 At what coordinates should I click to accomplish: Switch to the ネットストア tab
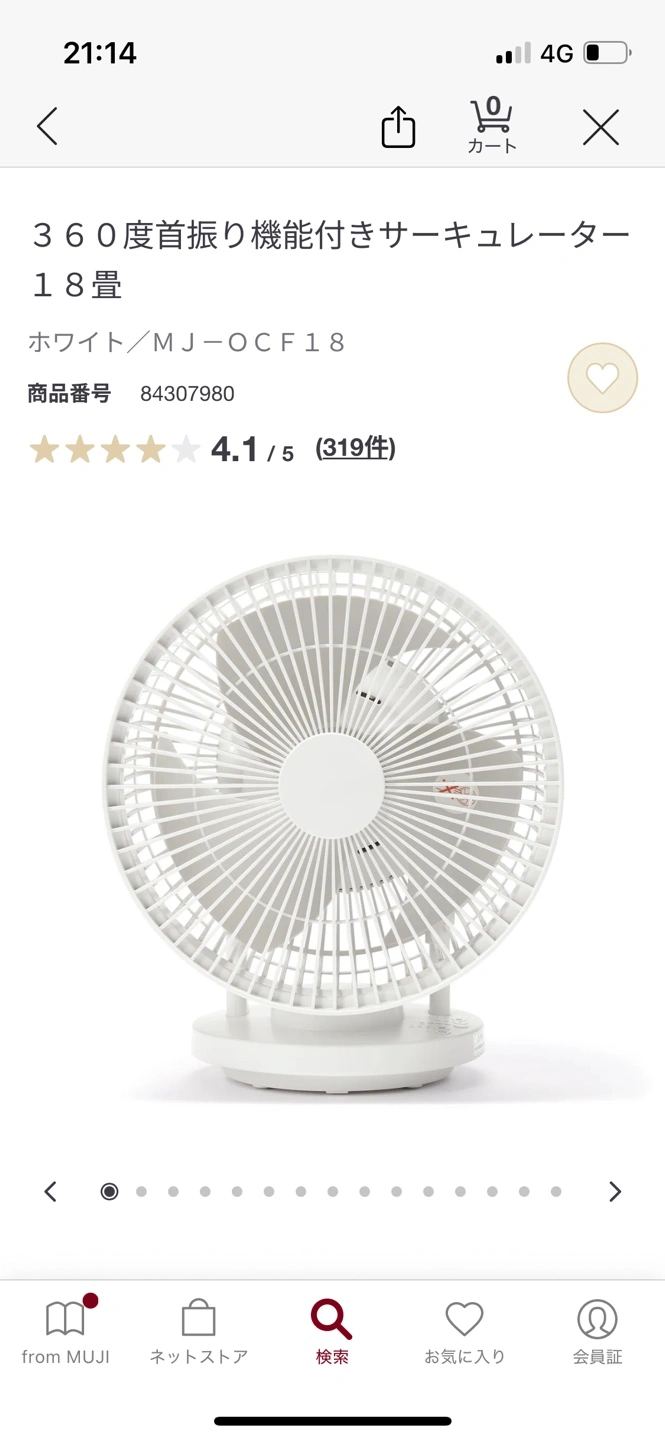click(x=198, y=1332)
